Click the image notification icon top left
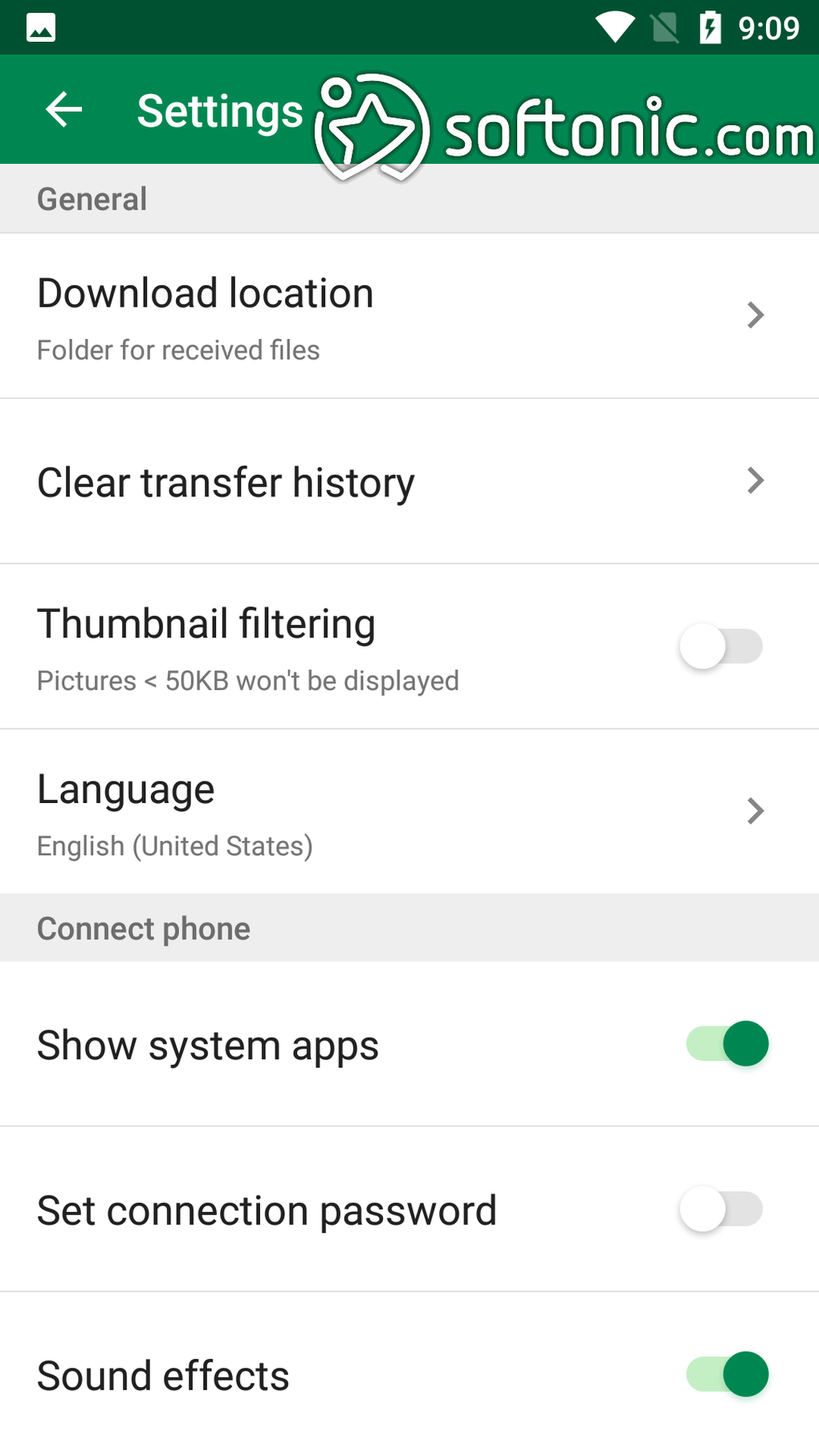Image resolution: width=819 pixels, height=1456 pixels. (x=40, y=27)
